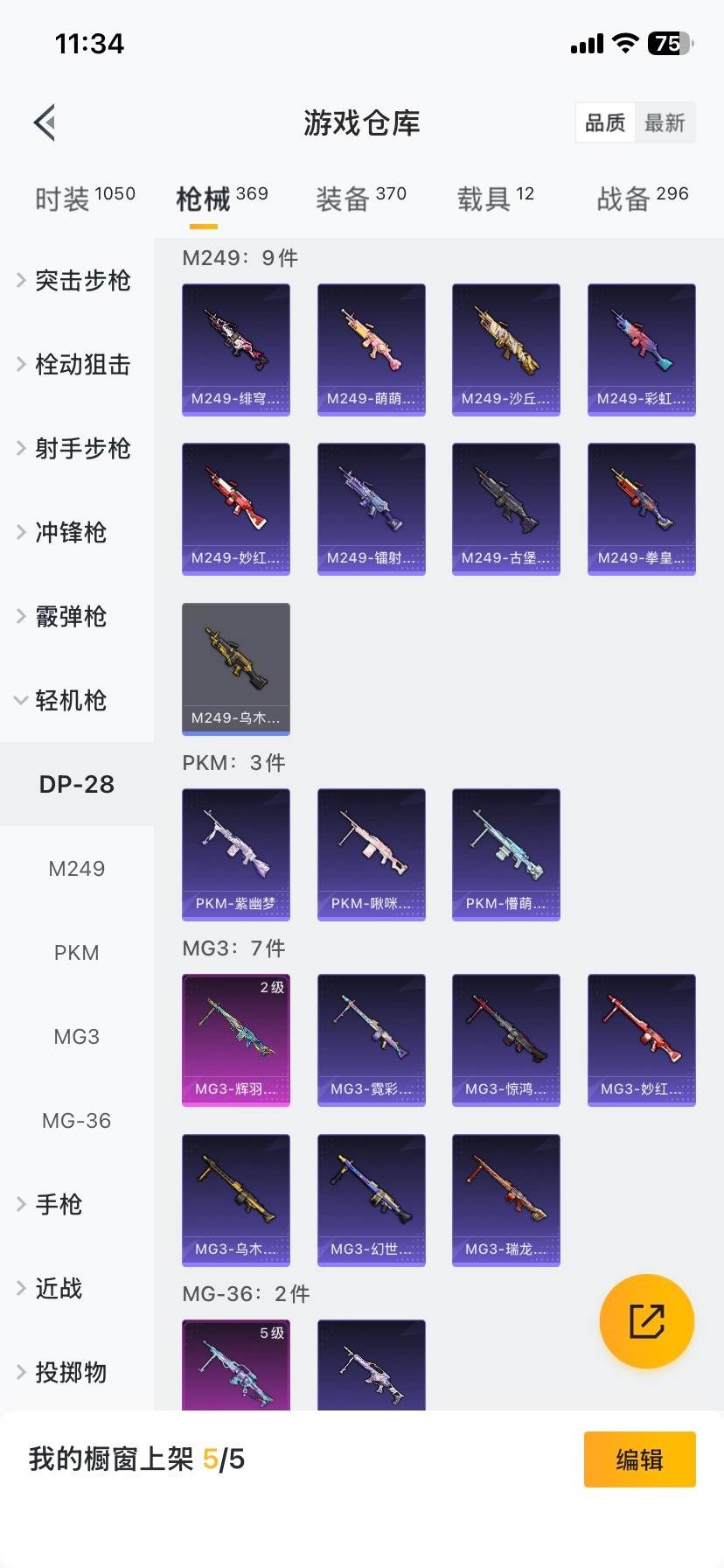Open the M249-彩虹 skin tile
The image size is (724, 1568).
[x=641, y=349]
